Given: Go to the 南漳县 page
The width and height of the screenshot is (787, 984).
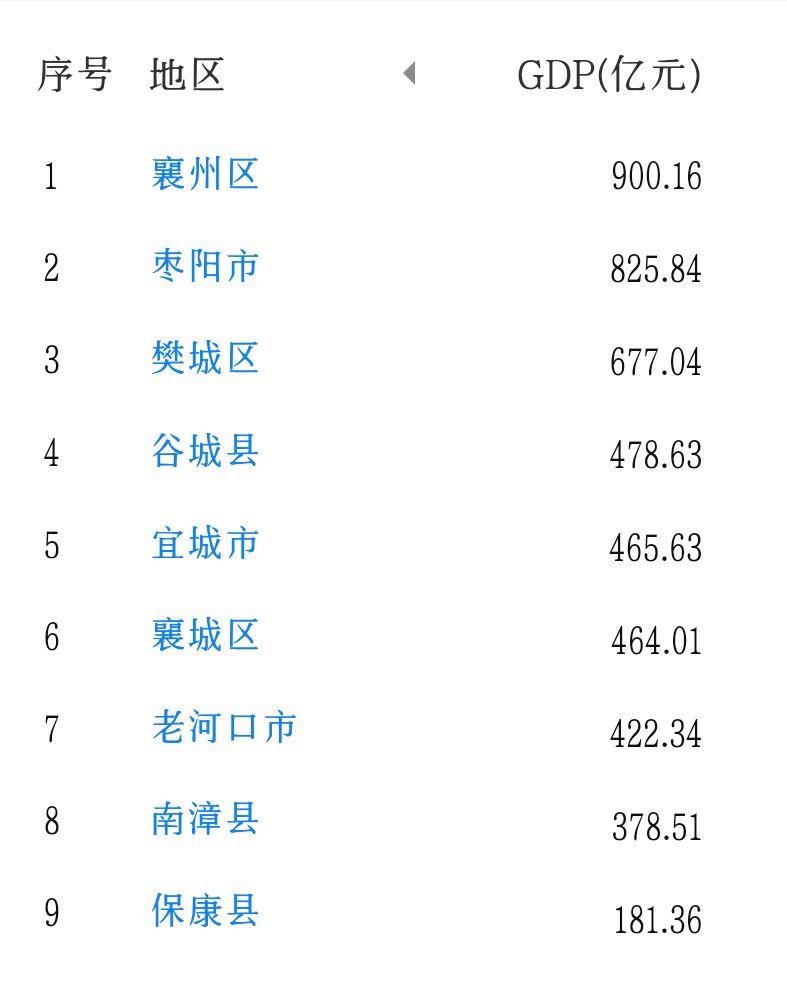Looking at the screenshot, I should tap(205, 819).
